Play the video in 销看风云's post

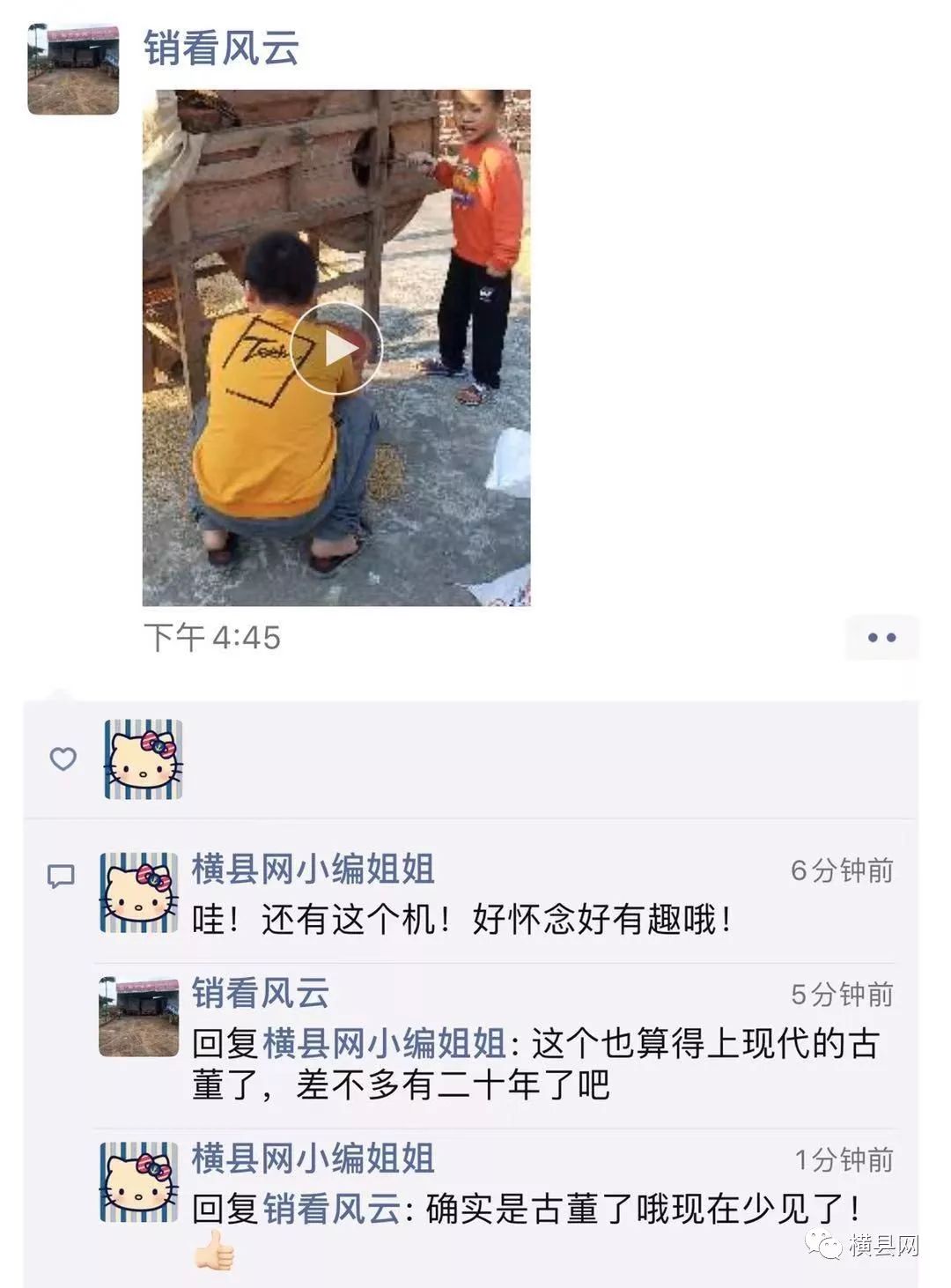[336, 348]
